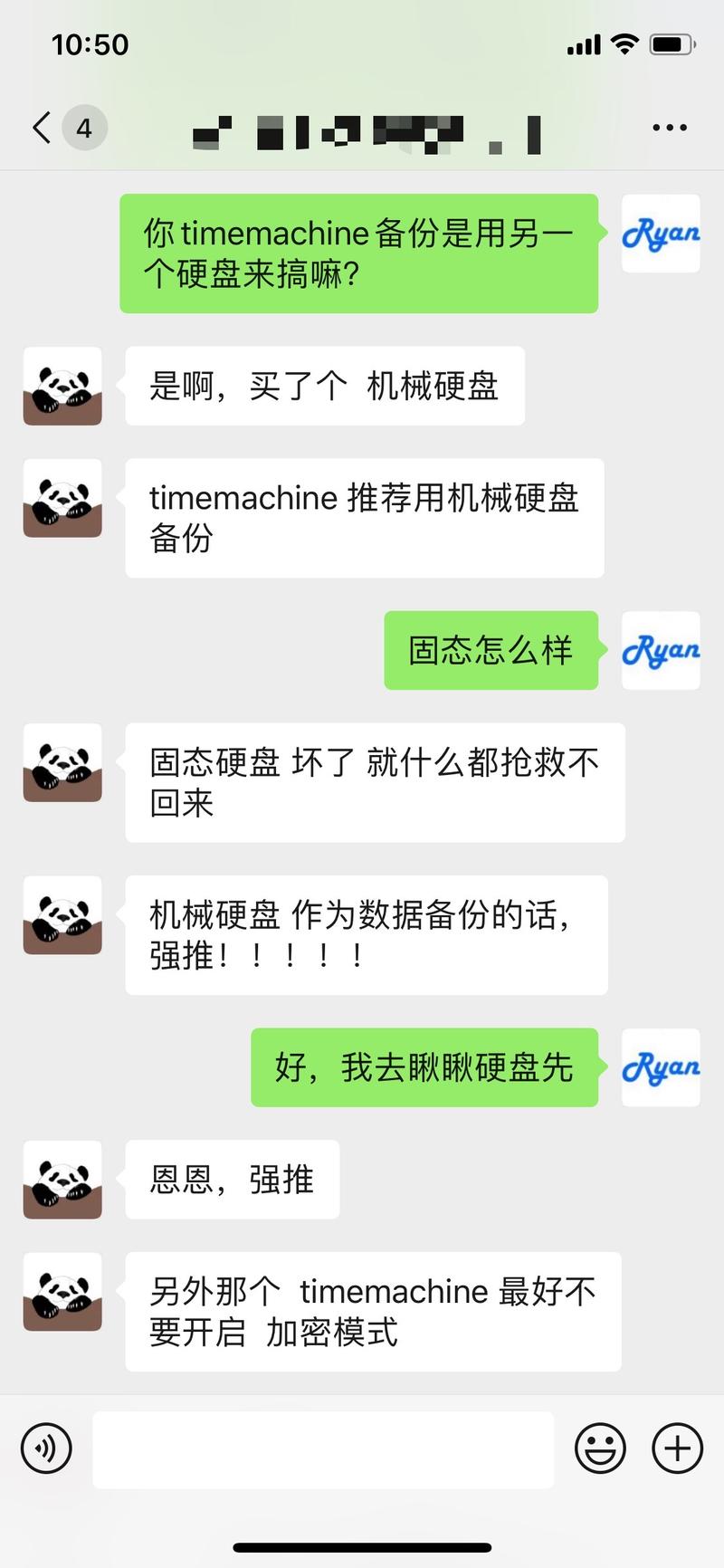
Task: Open the emoji picker
Action: pos(599,1448)
